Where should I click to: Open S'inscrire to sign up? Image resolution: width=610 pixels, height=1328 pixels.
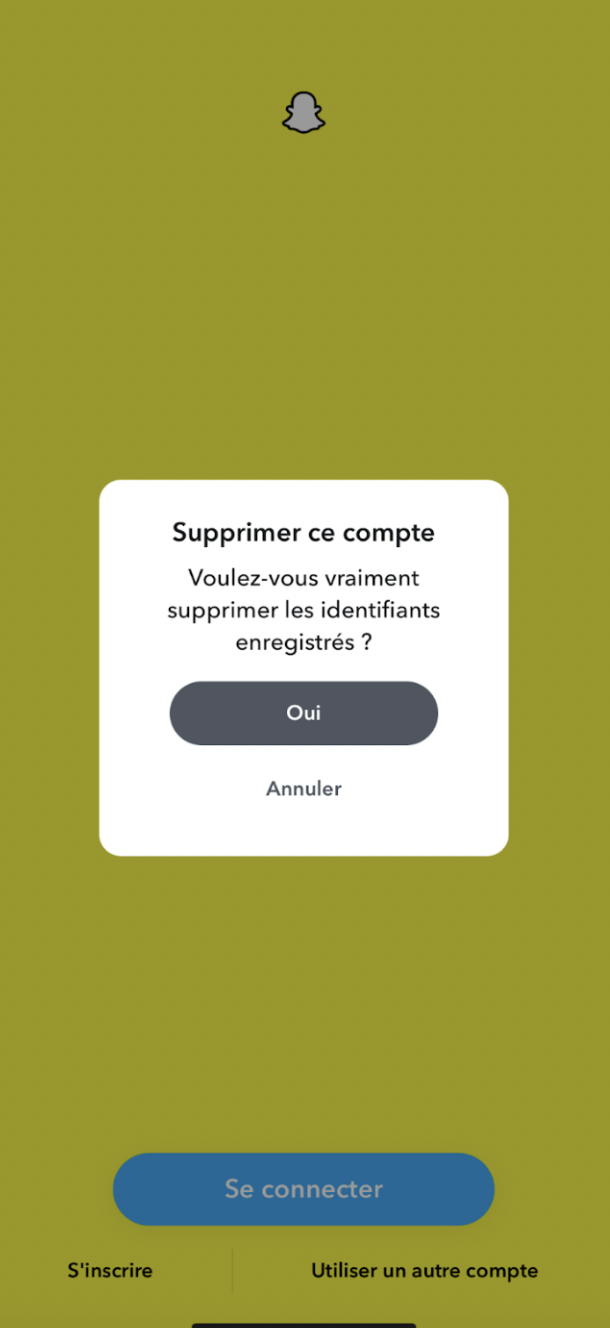(x=110, y=1271)
